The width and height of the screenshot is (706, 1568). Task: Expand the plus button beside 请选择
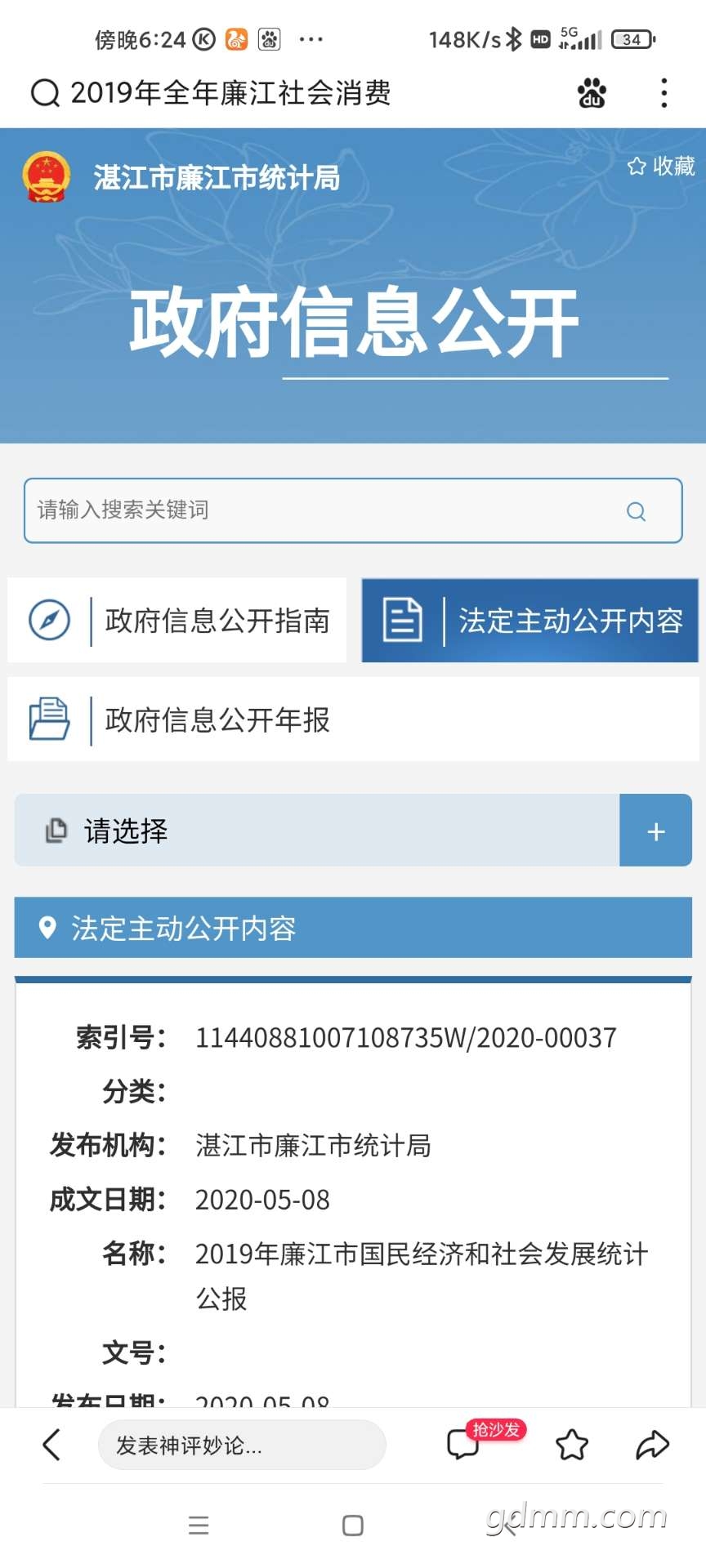click(655, 831)
